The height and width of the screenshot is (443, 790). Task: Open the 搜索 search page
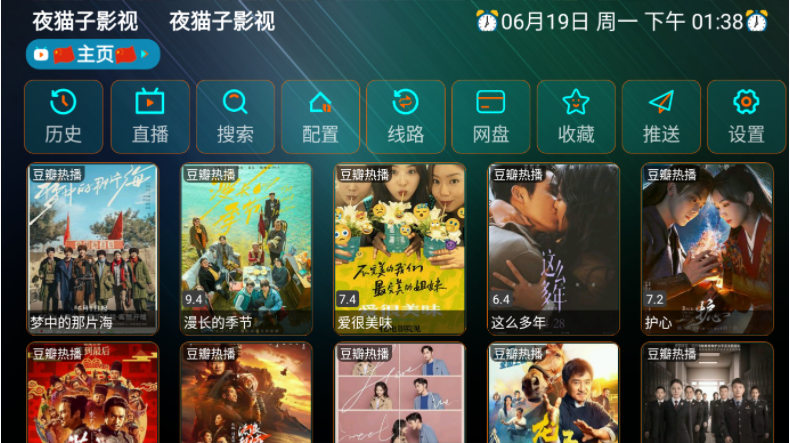click(235, 116)
